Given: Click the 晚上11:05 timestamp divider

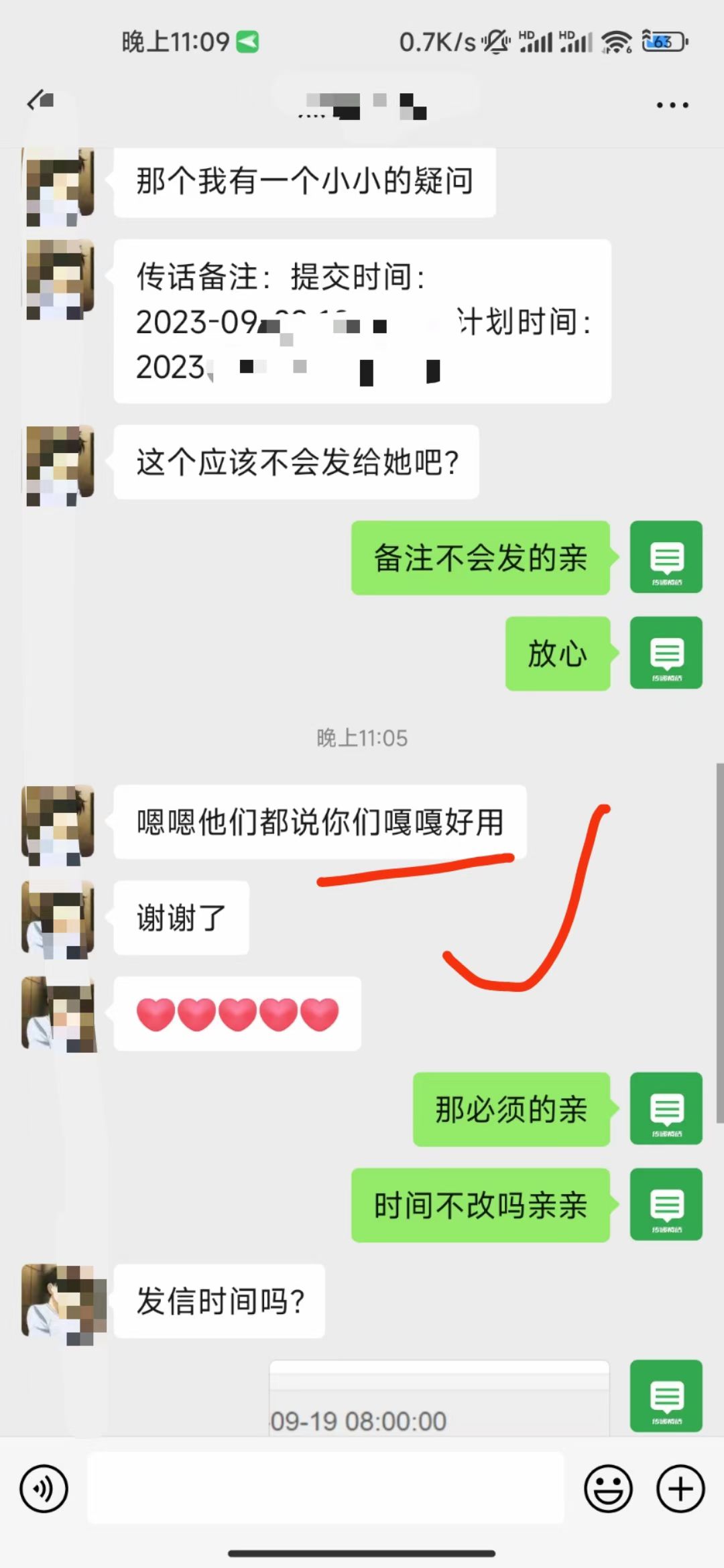Looking at the screenshot, I should [x=362, y=738].
